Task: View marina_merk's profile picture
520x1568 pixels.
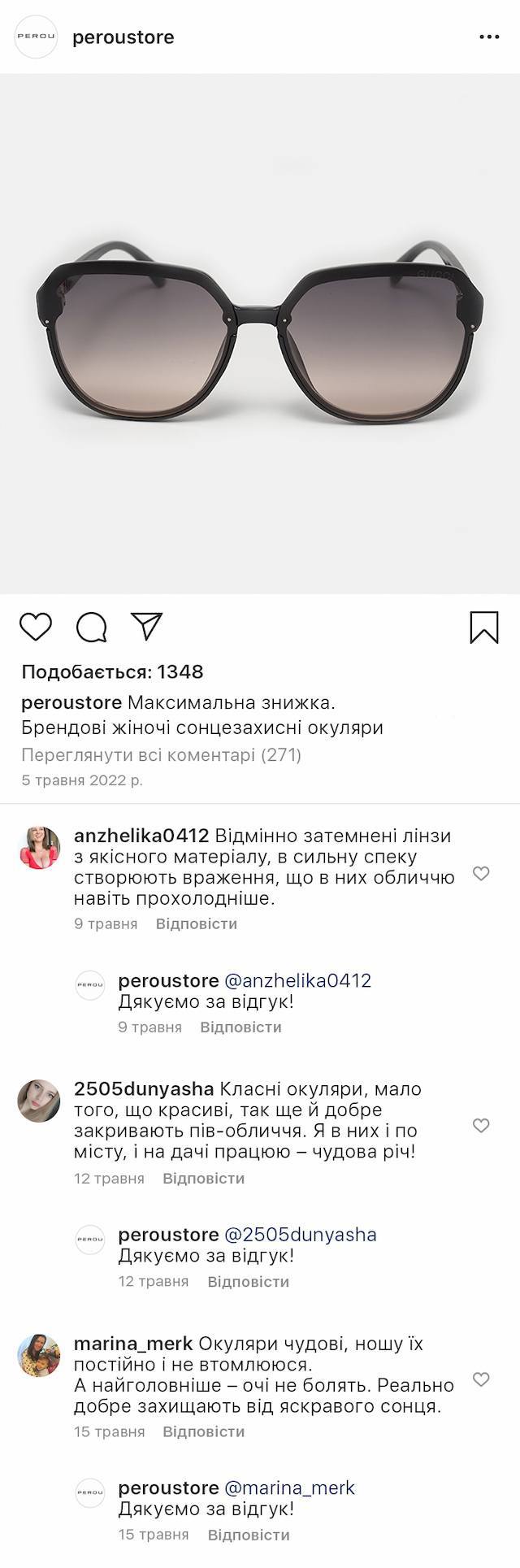Action: click(x=39, y=1354)
